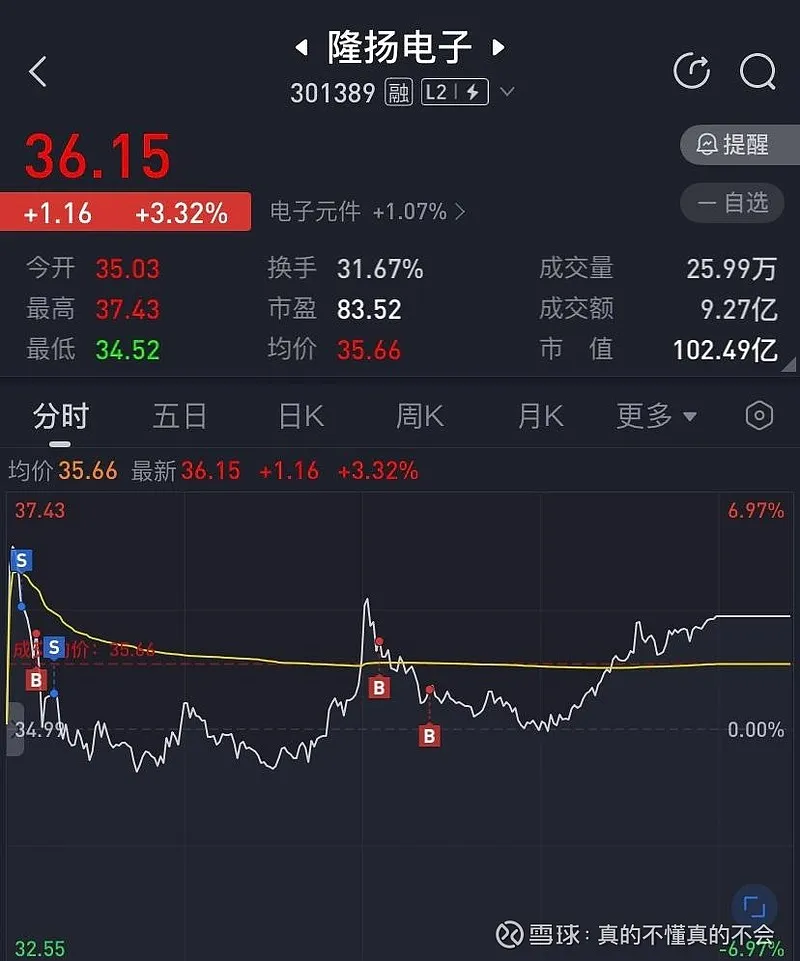Switch to the 五日 chart tab
Screen dimensions: 800x961
pyautogui.click(x=180, y=416)
